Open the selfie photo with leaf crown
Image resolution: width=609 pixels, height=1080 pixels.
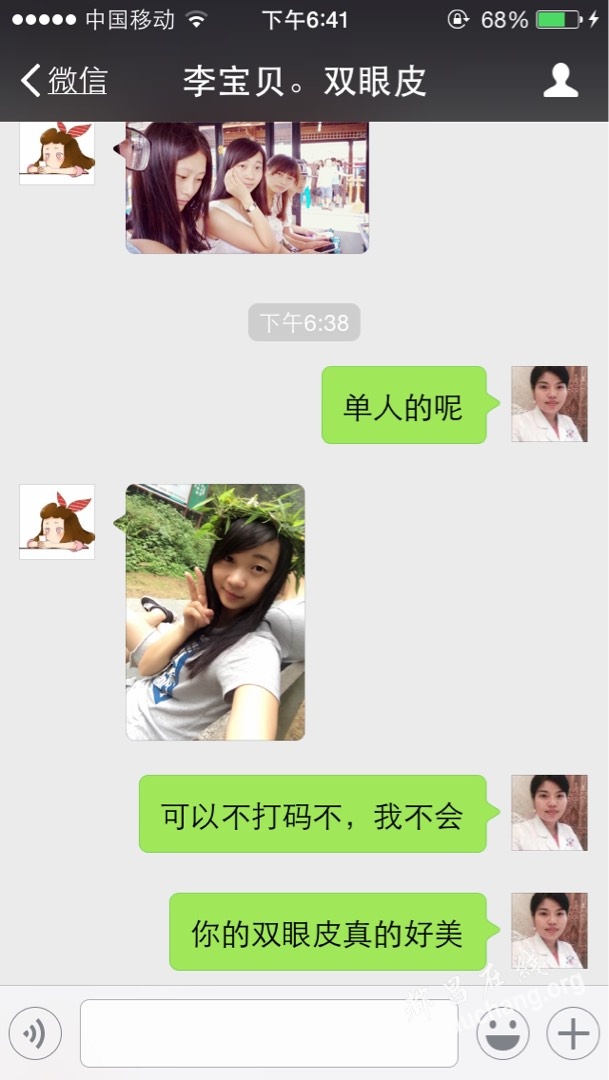(215, 612)
